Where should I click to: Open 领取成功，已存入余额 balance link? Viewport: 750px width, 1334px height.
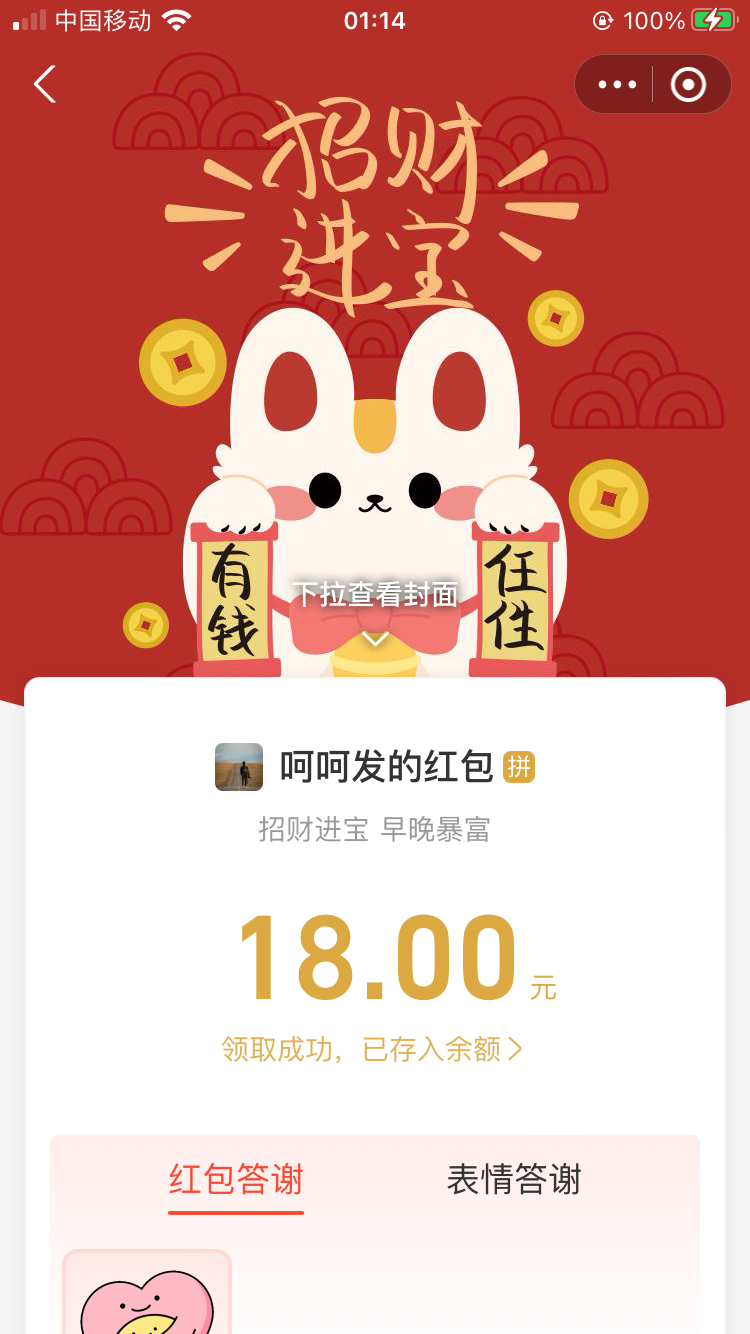[372, 1049]
